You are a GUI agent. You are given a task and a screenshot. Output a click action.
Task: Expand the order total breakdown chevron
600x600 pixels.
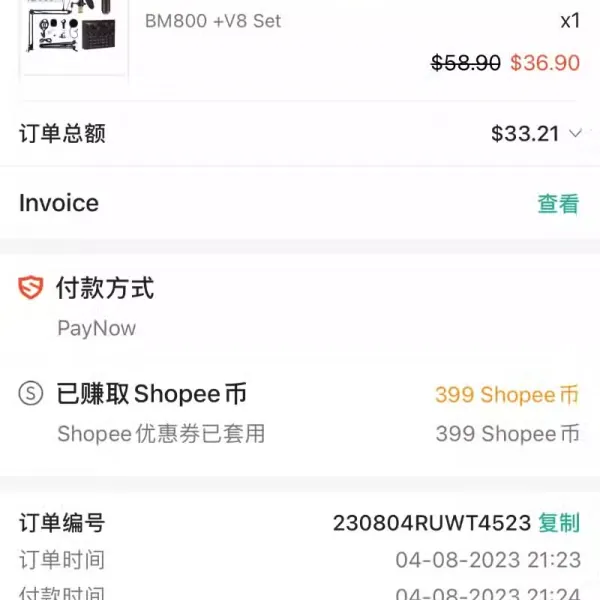click(x=574, y=133)
